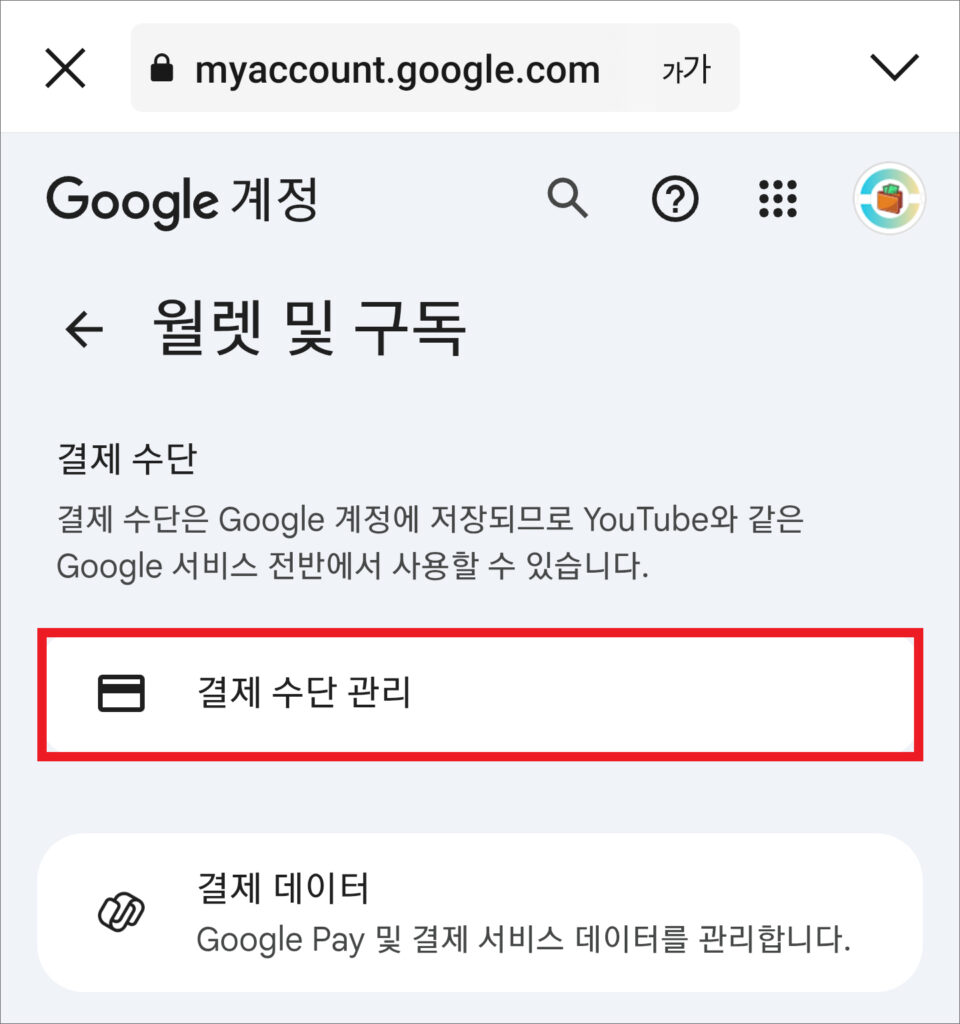This screenshot has height=1024, width=960.
Task: Open the account profile avatar
Action: point(889,199)
